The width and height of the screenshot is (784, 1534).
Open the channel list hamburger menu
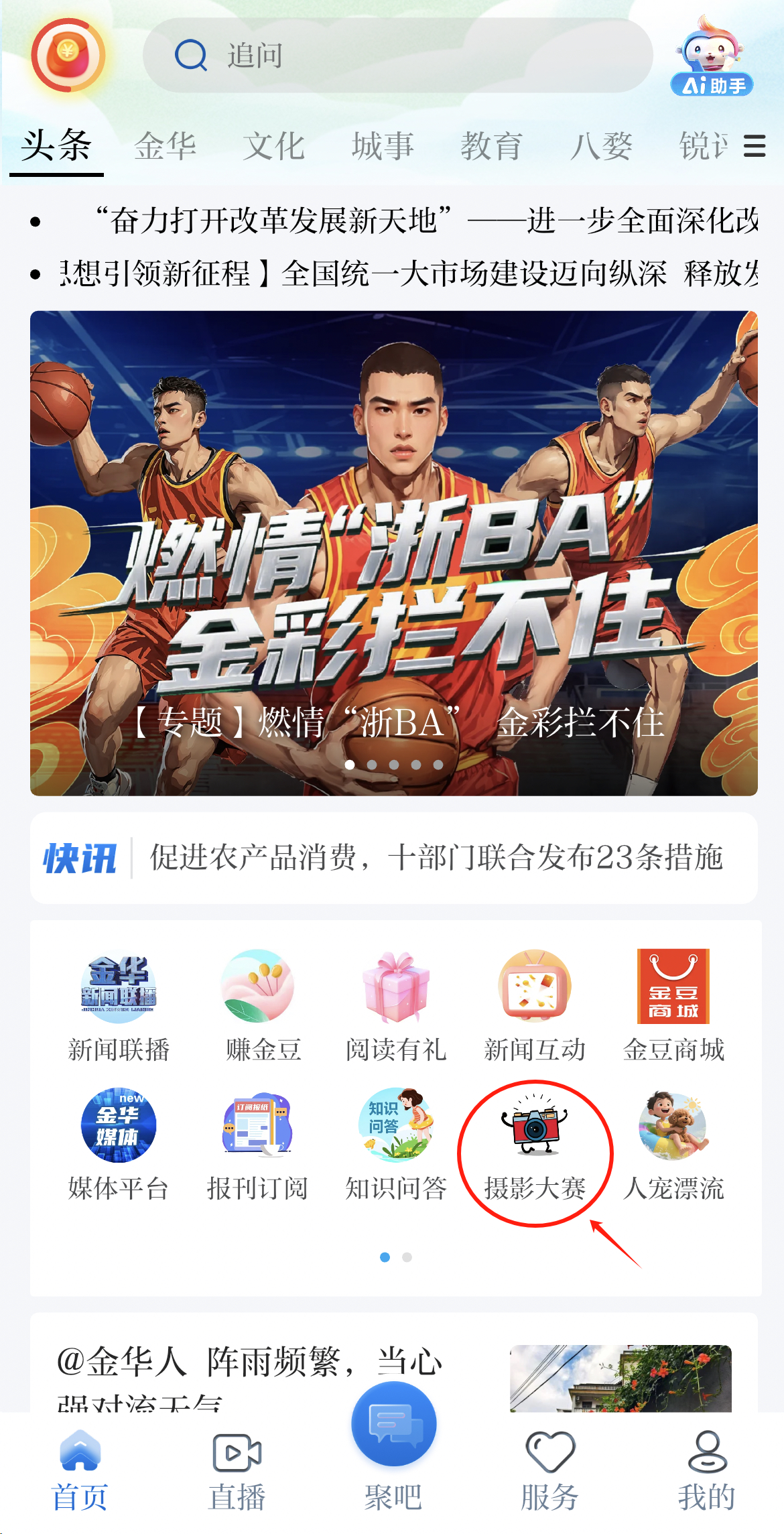[x=755, y=145]
